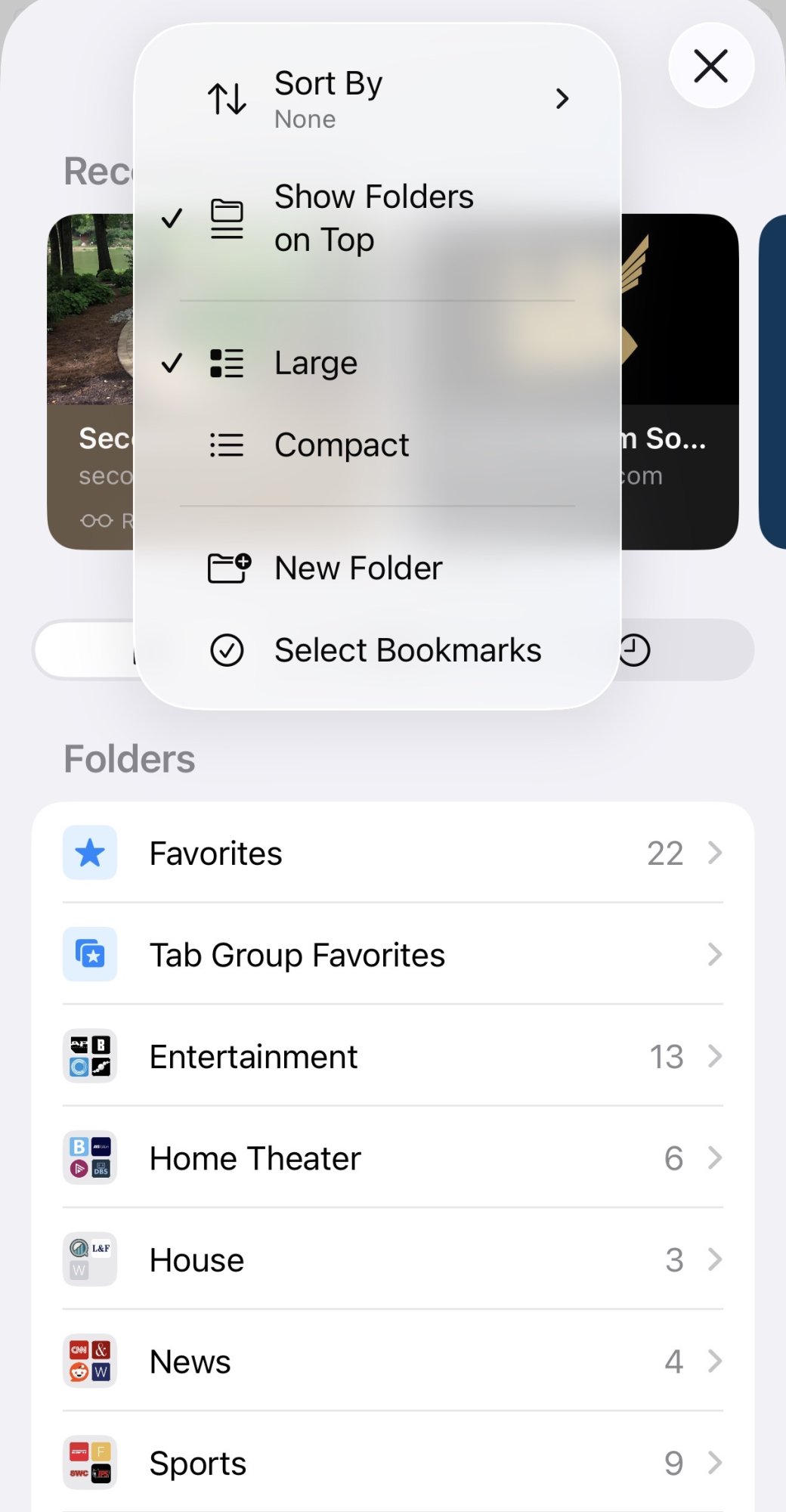The image size is (786, 1512).
Task: Open the Entertainment folder
Action: point(393,1056)
